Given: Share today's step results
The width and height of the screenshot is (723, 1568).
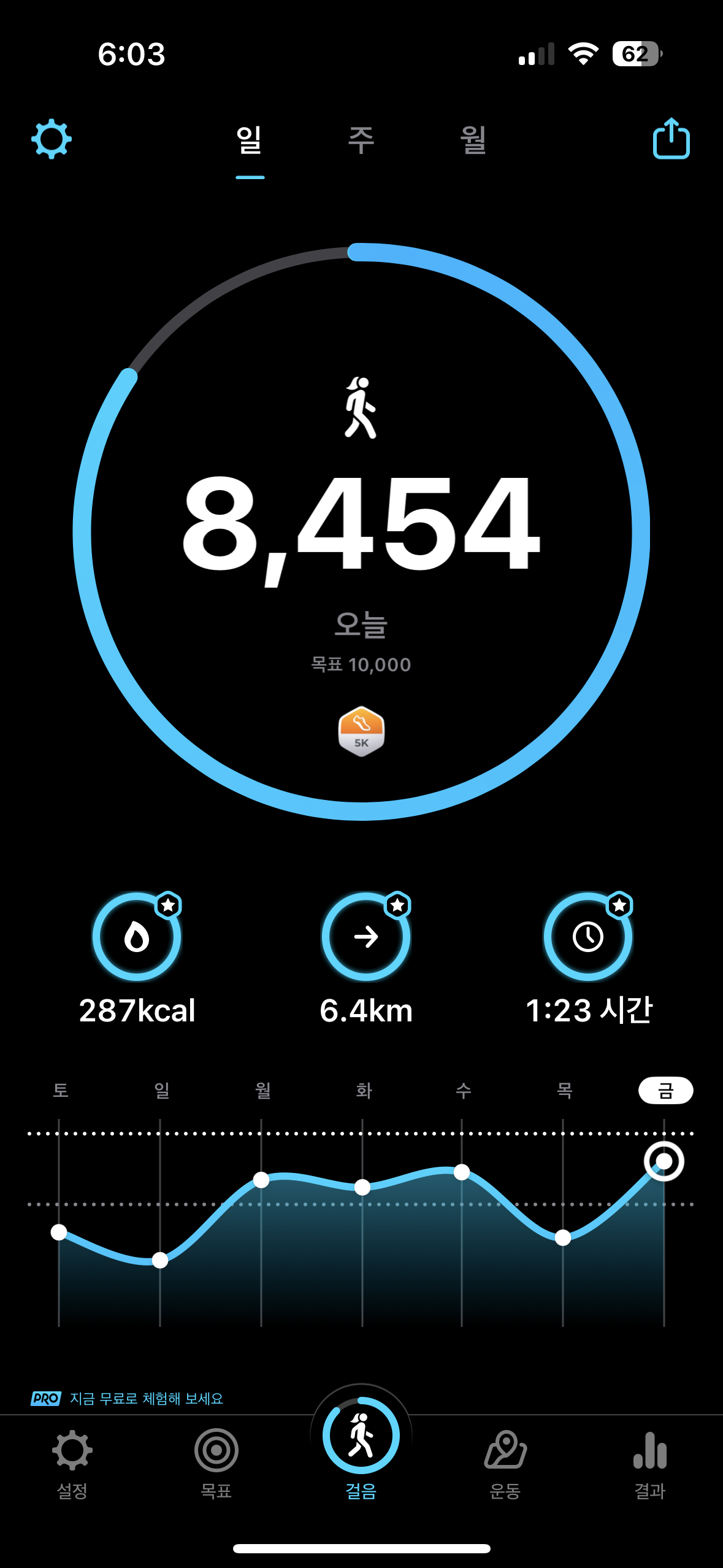Looking at the screenshot, I should point(671,139).
